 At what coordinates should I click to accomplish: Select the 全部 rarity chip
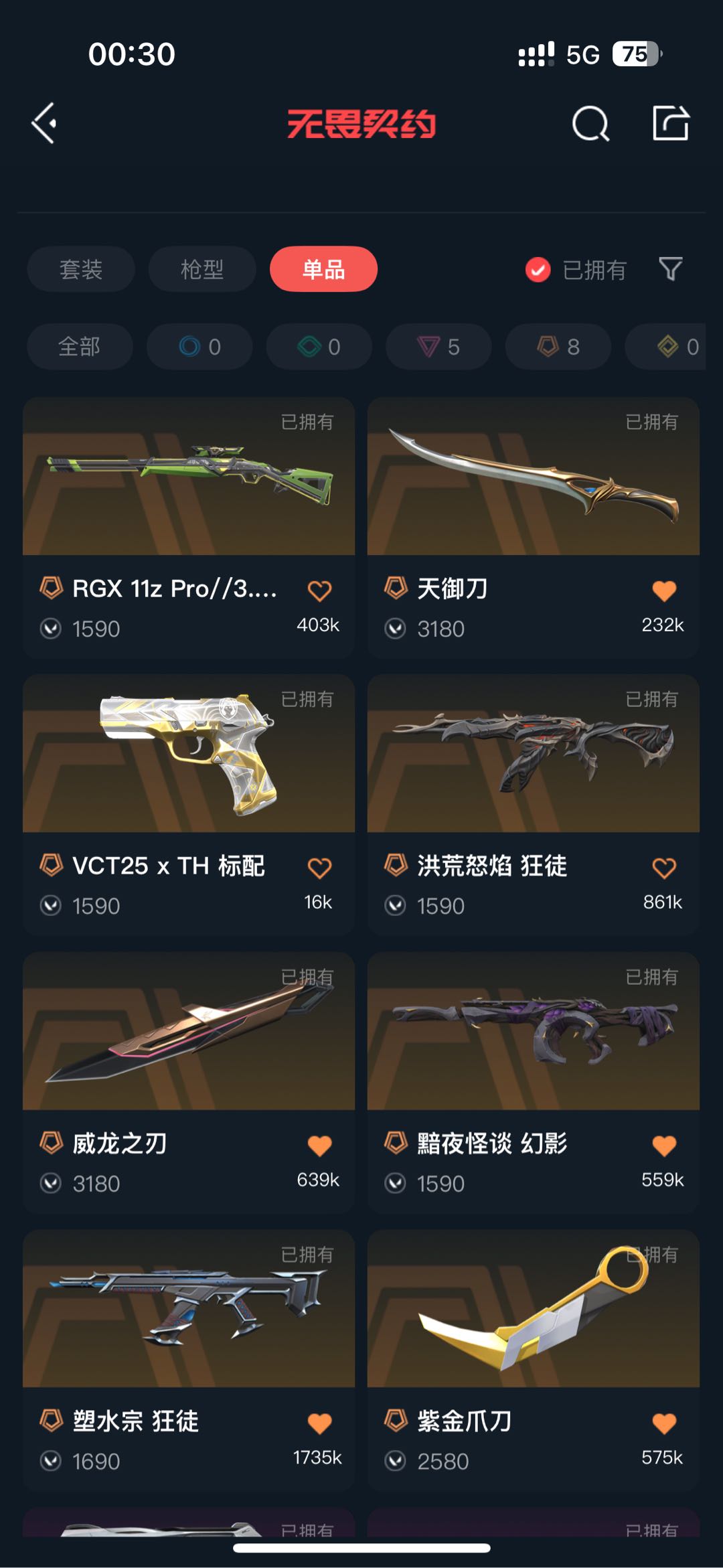coord(80,347)
